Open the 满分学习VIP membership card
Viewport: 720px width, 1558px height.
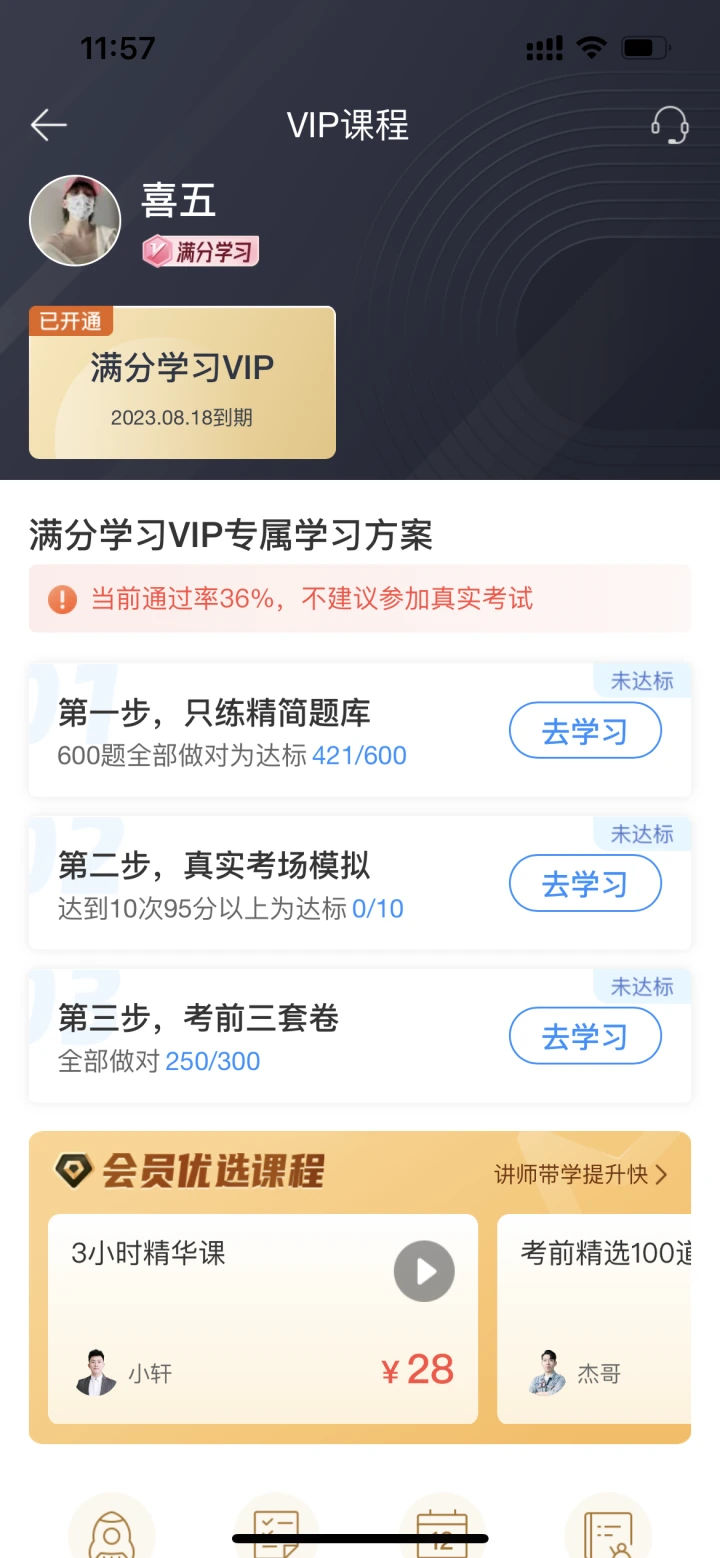coord(182,383)
